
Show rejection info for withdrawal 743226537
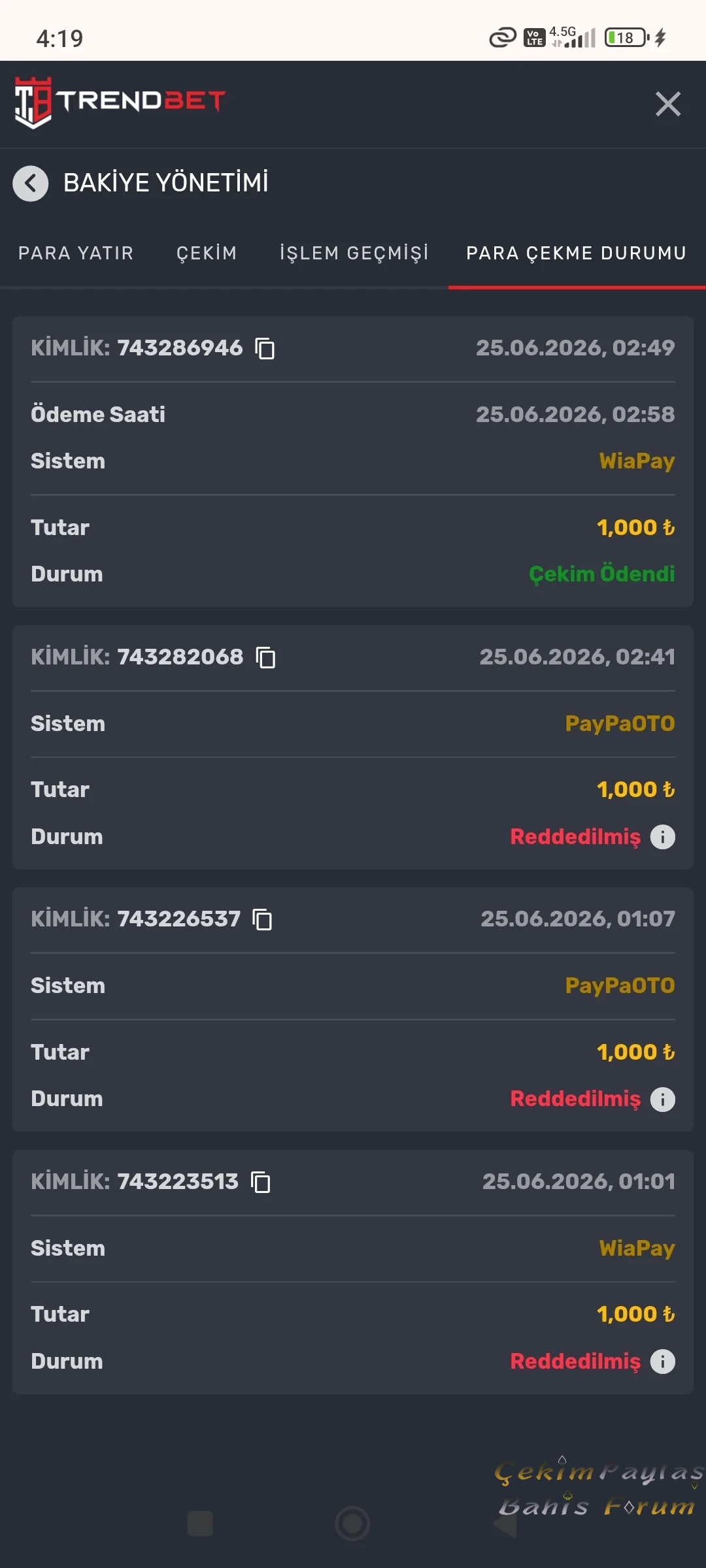tap(663, 1099)
